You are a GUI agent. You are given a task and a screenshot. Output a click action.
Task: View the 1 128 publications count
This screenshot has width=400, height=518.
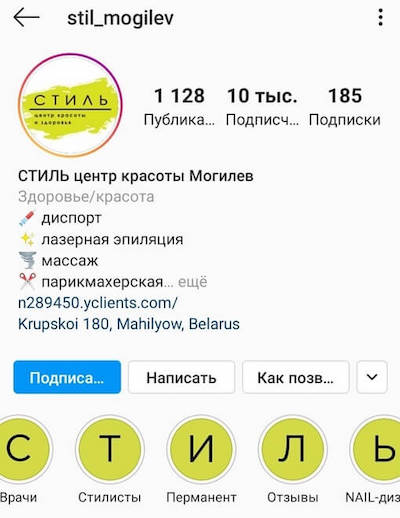179,107
